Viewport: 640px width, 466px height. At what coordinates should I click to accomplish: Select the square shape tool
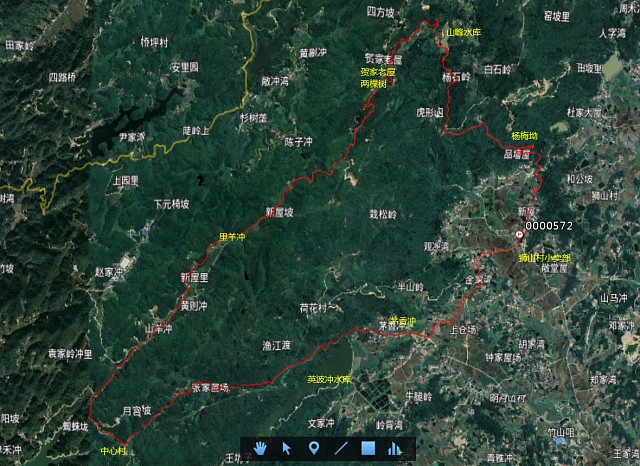pyautogui.click(x=367, y=449)
